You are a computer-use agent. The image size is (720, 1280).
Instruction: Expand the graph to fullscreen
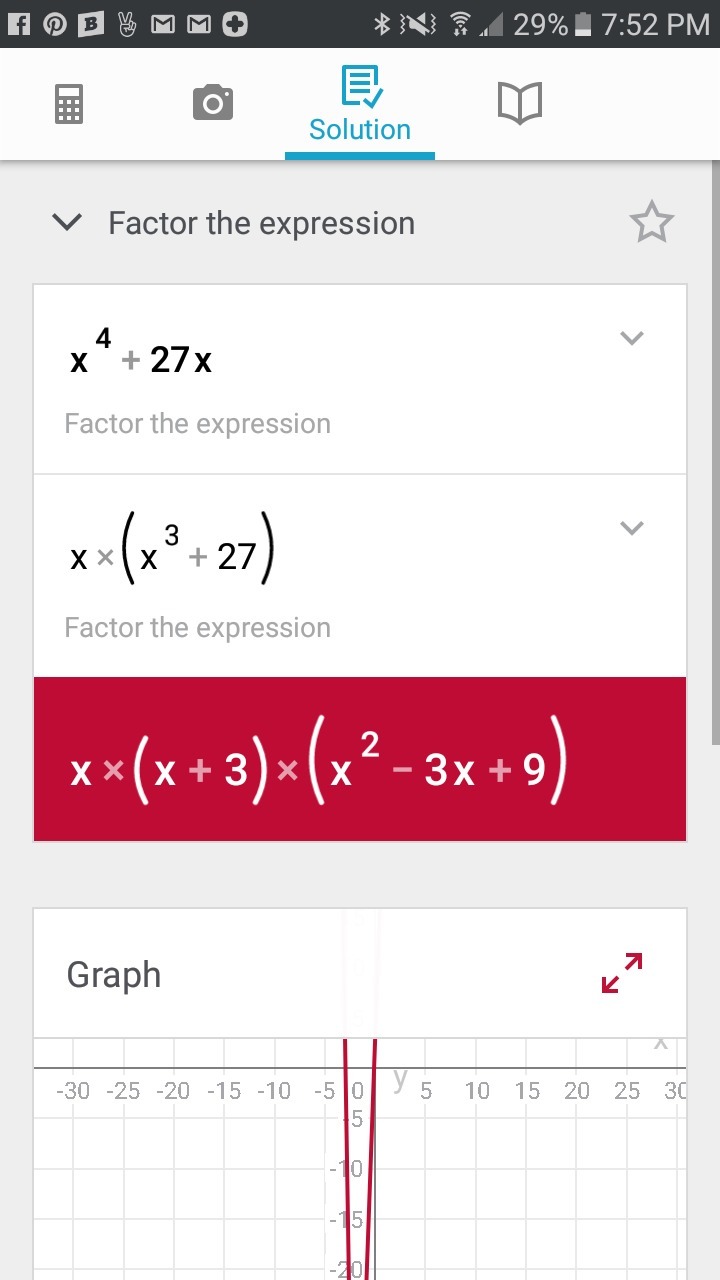[x=622, y=973]
